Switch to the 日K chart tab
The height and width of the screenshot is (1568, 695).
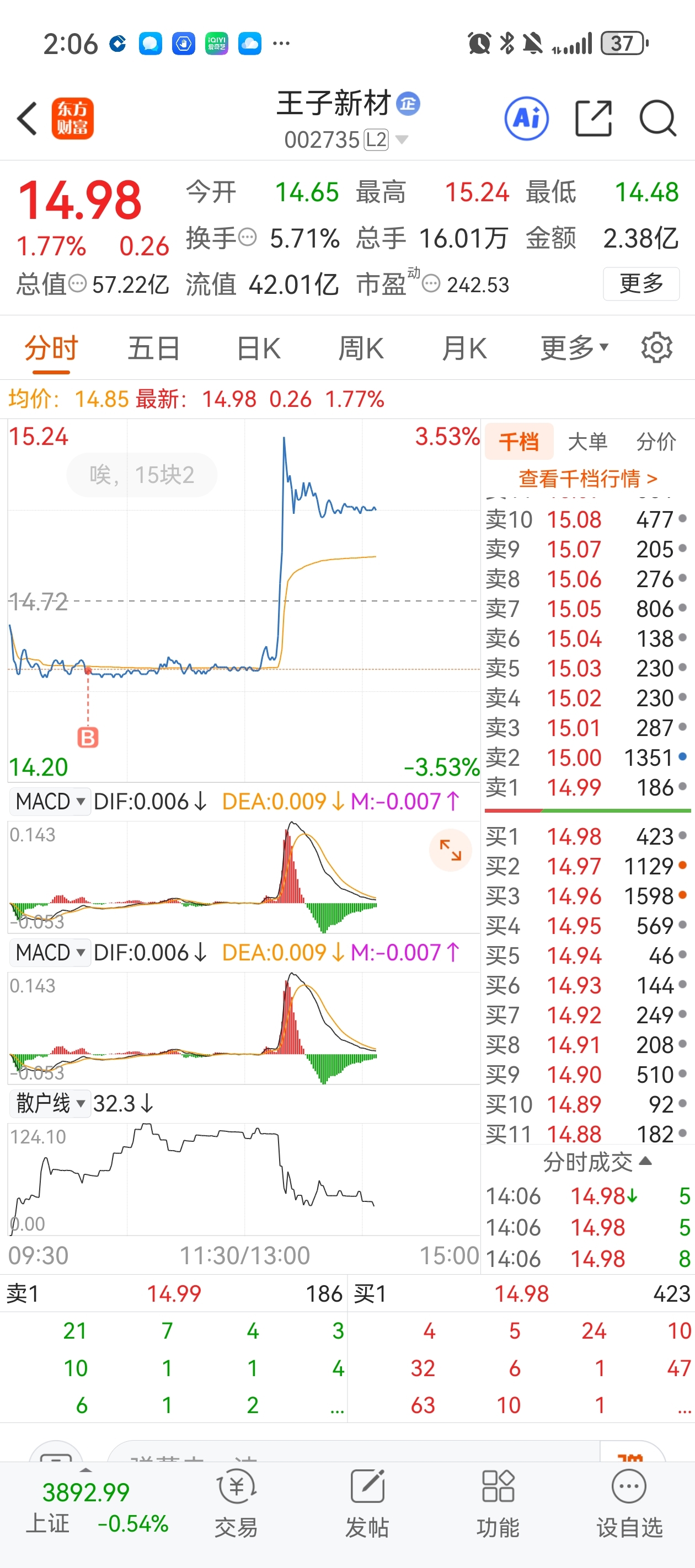coord(258,349)
